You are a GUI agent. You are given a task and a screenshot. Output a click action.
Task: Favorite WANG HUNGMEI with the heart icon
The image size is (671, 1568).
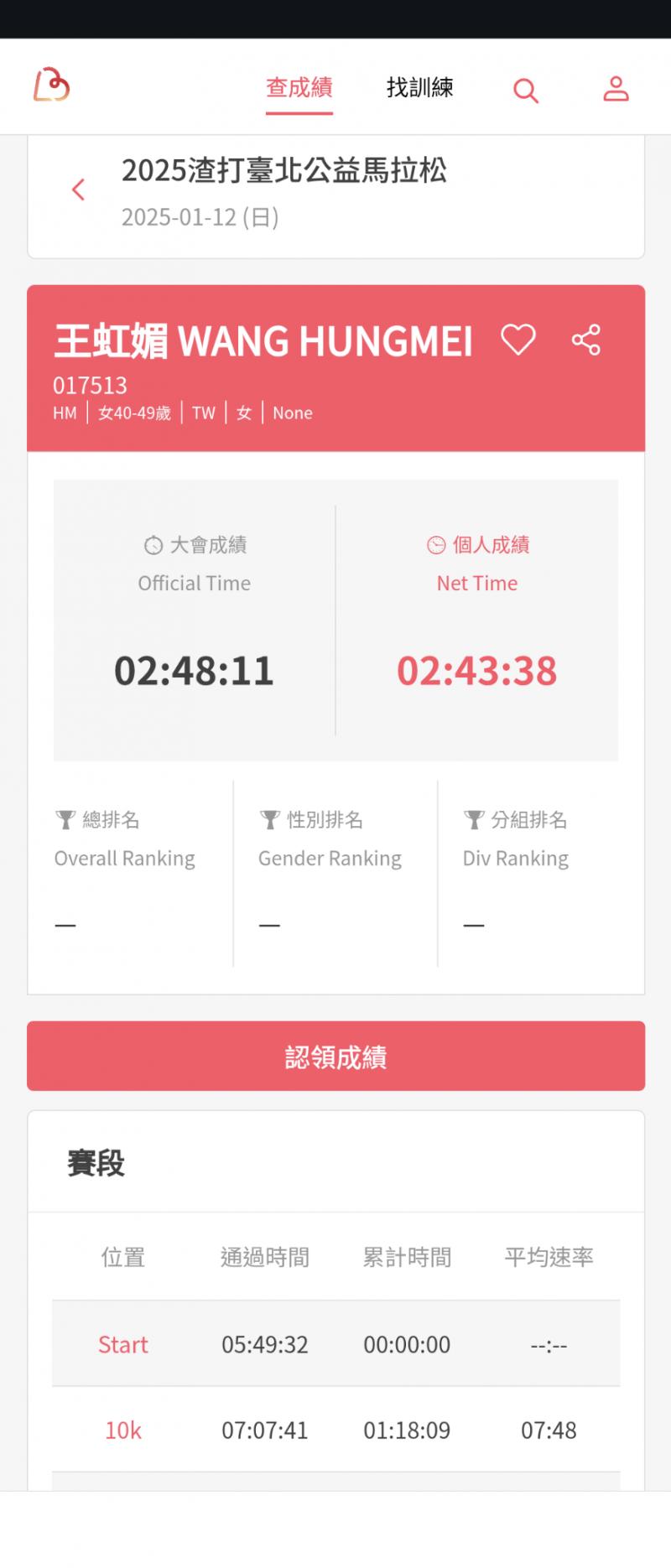coord(518,340)
